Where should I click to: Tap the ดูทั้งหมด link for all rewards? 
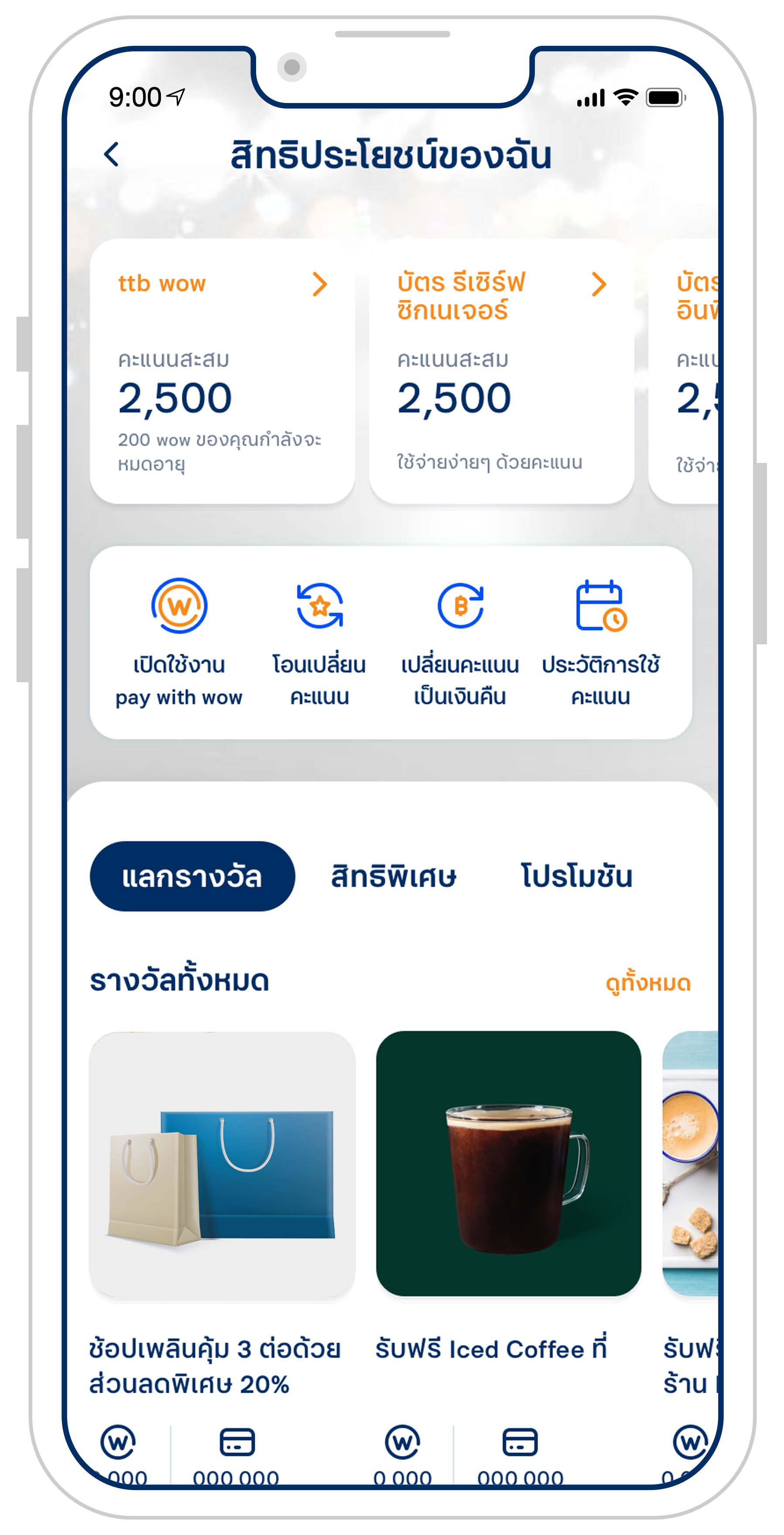point(648,982)
